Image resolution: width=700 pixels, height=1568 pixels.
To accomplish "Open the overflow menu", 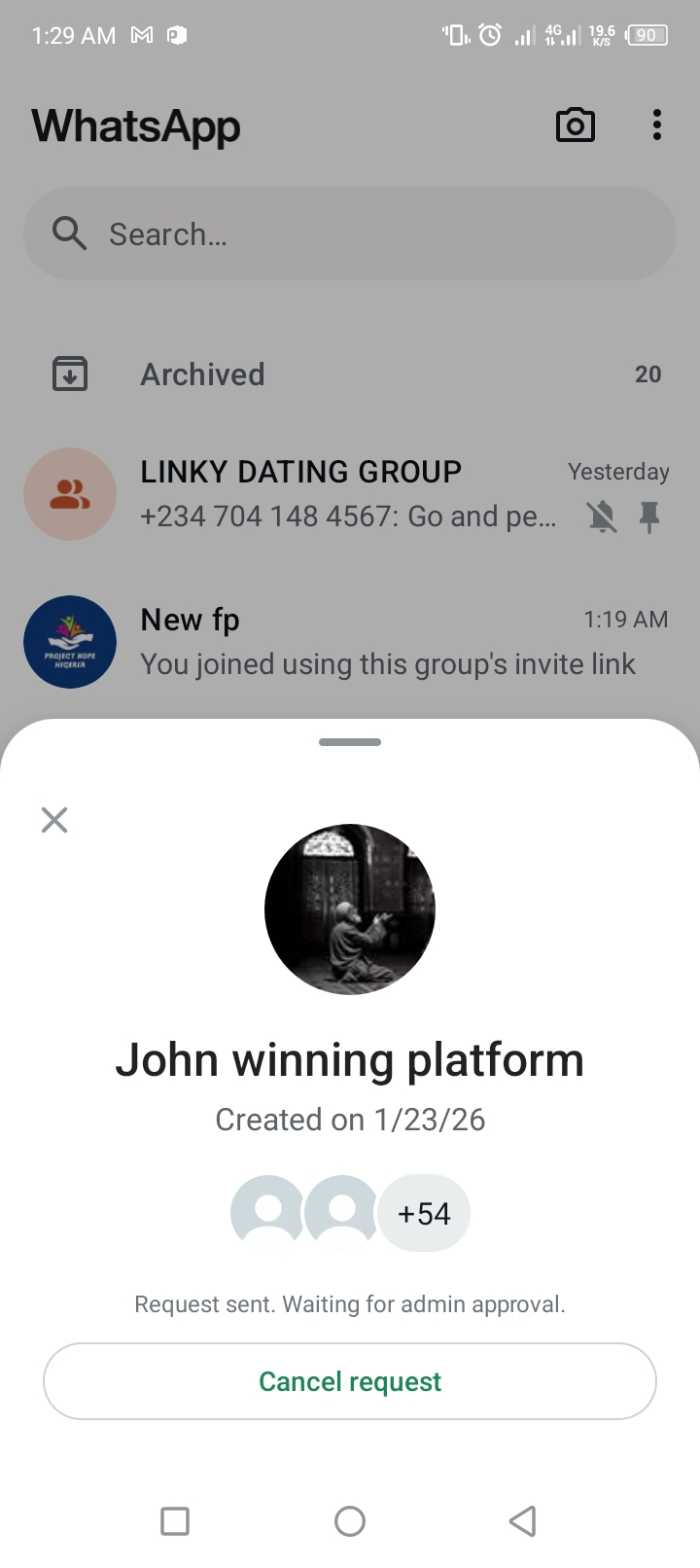I will pos(657,125).
